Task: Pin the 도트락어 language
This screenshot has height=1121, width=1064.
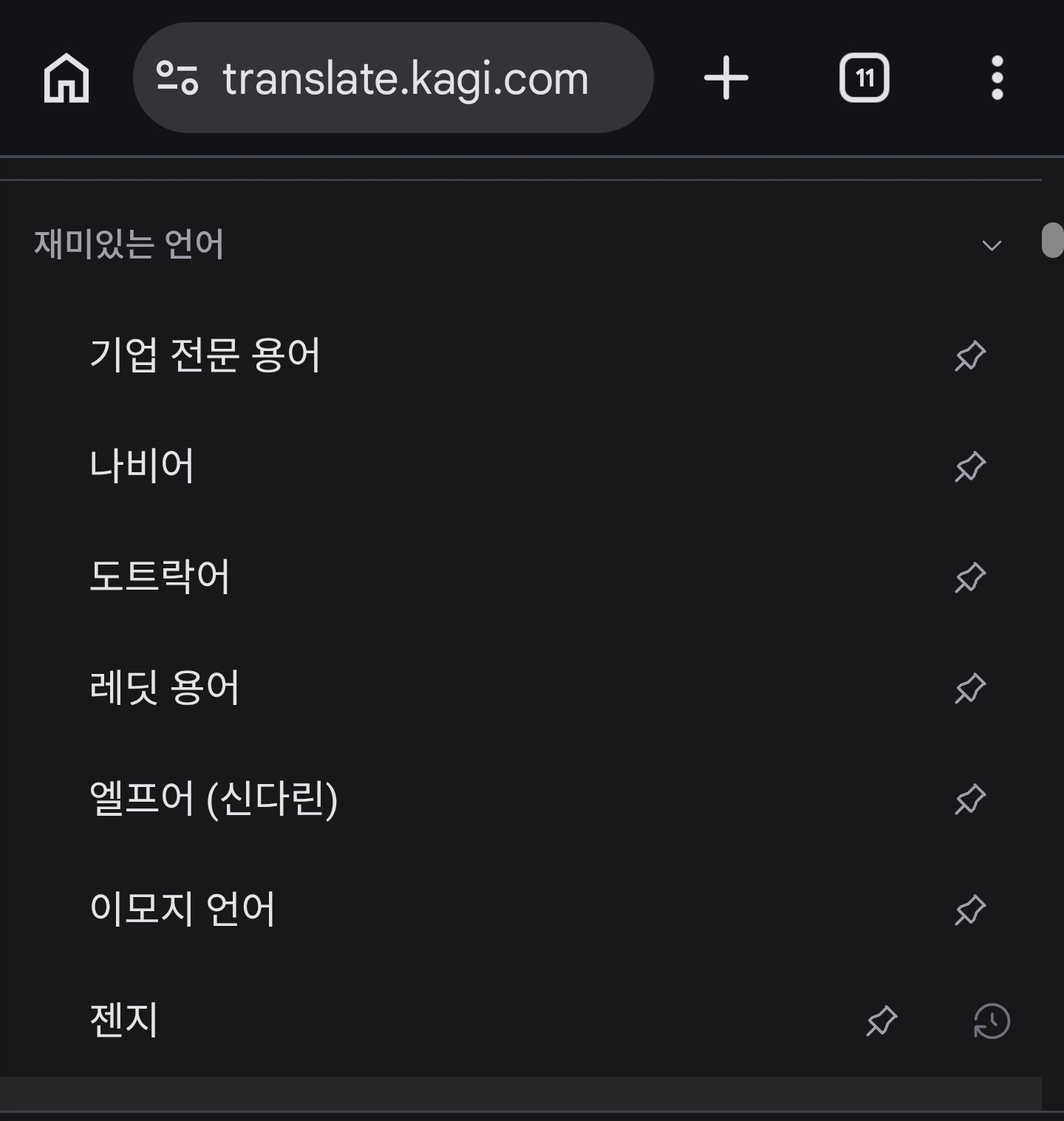Action: click(x=970, y=578)
